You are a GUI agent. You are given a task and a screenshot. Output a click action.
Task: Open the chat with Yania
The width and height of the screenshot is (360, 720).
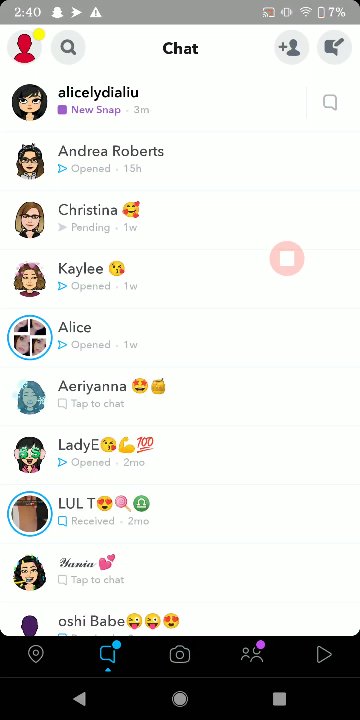click(x=180, y=572)
